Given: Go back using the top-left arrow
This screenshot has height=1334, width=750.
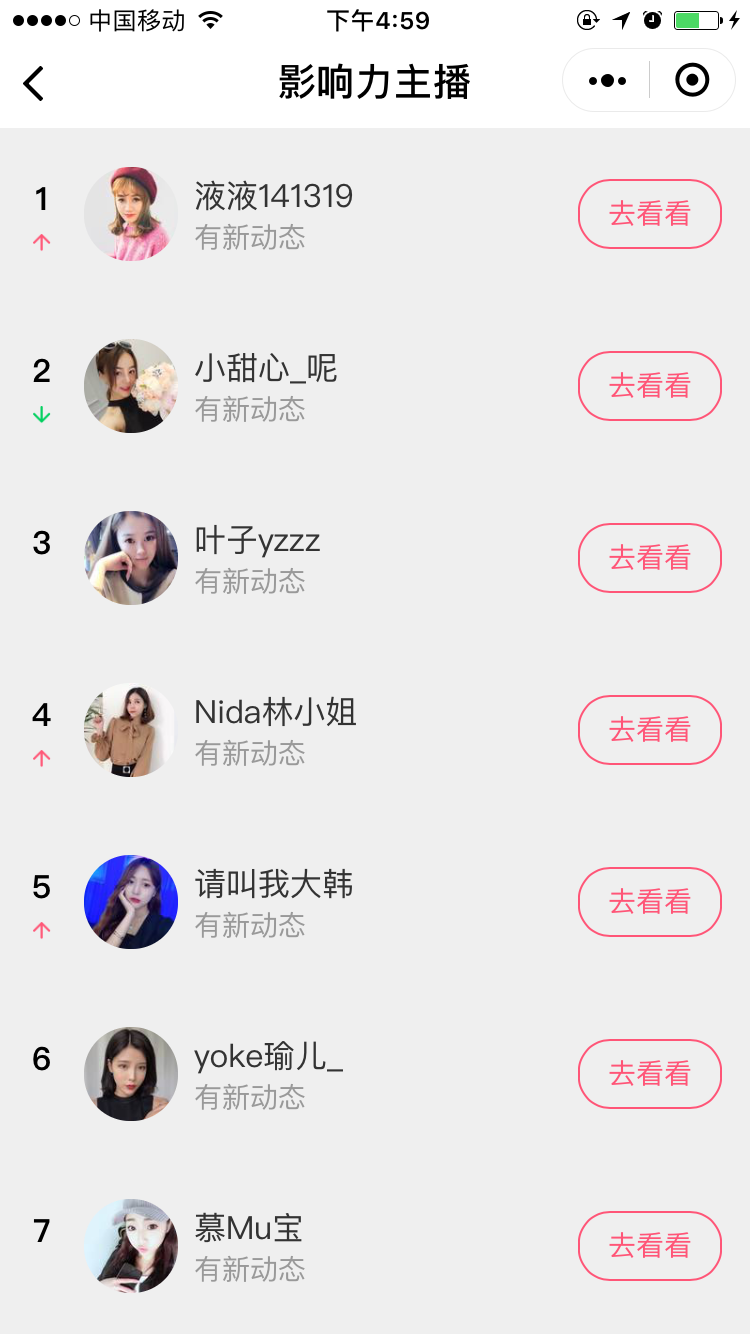Looking at the screenshot, I should pos(34,83).
